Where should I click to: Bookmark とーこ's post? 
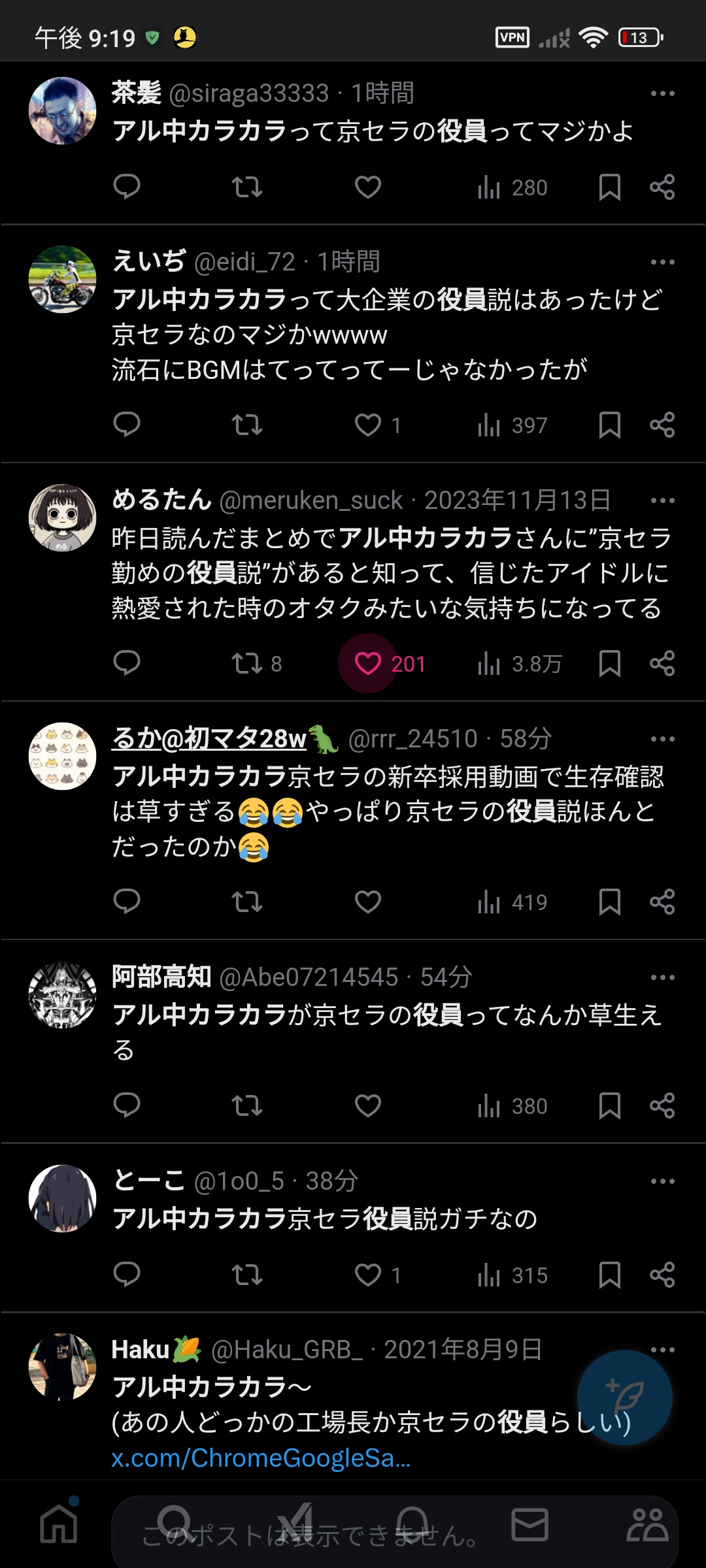click(x=609, y=1275)
